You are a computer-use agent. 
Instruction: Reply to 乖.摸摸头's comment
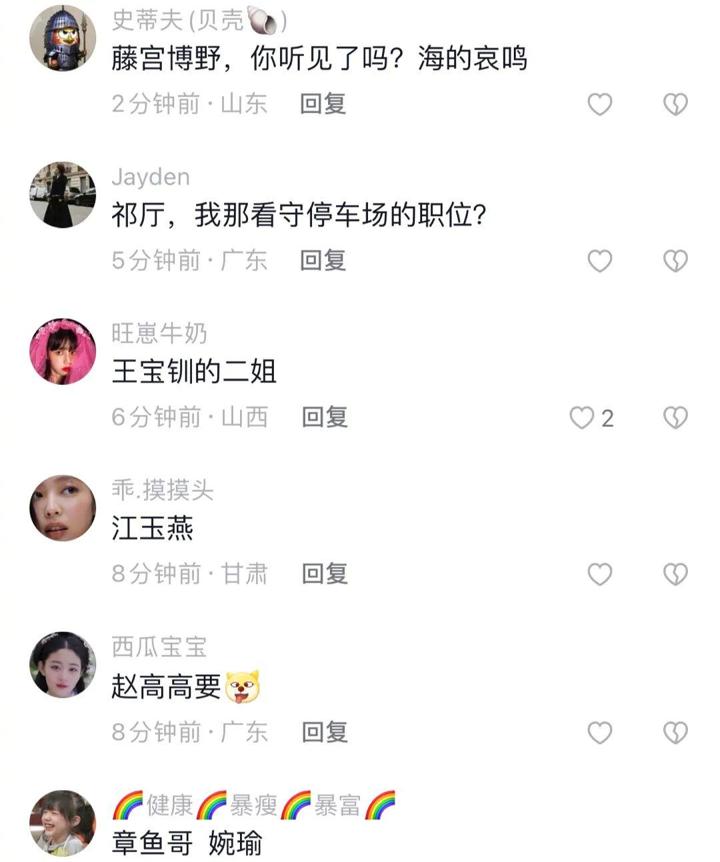(x=324, y=574)
